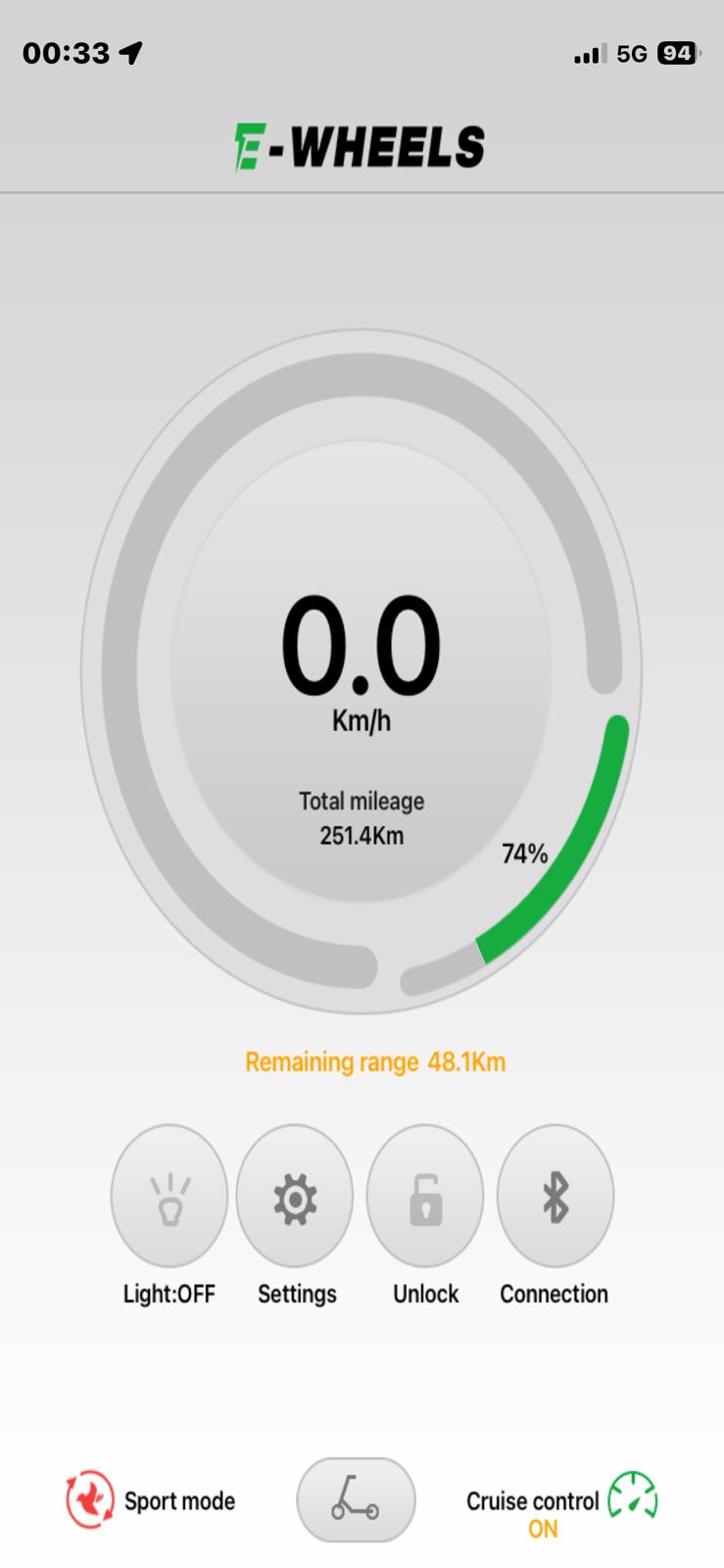Tap the Unlock padlock button
Image resolution: width=724 pixels, height=1568 pixels.
tap(425, 1197)
